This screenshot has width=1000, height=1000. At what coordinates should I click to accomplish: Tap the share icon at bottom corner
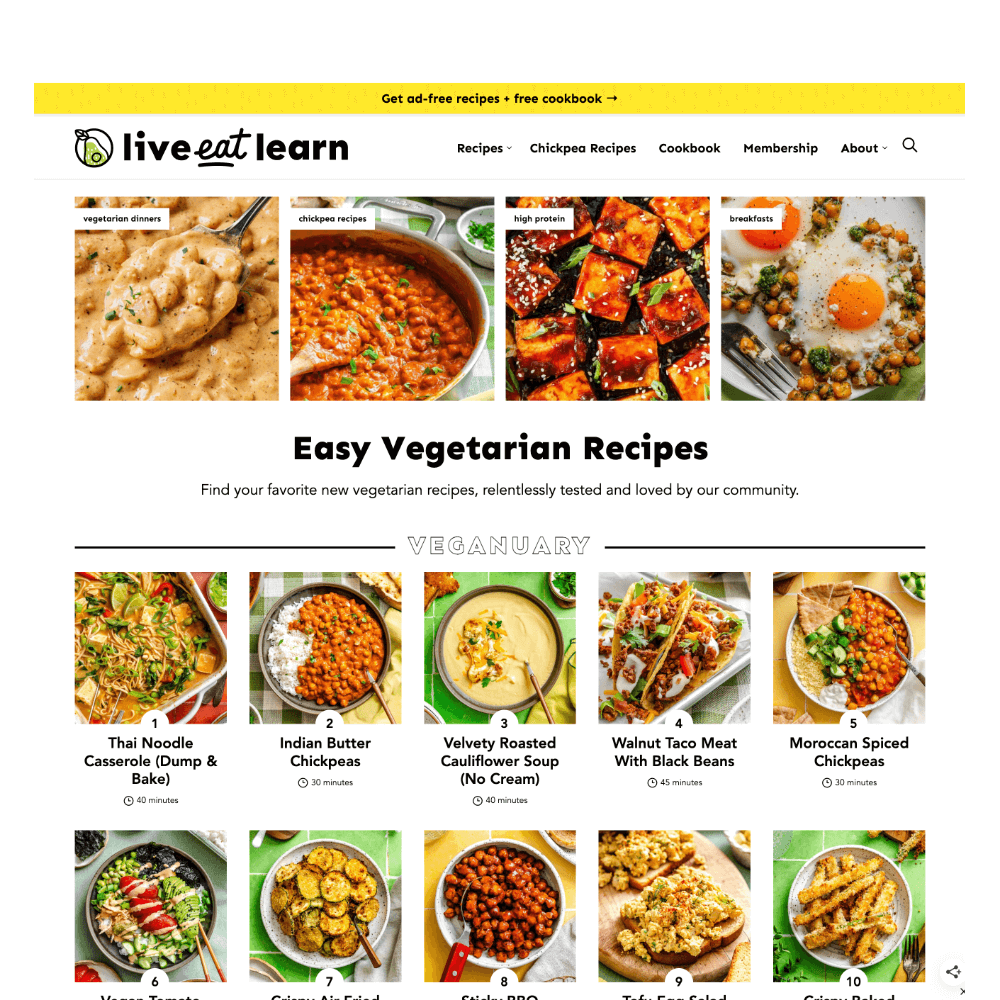tap(953, 971)
